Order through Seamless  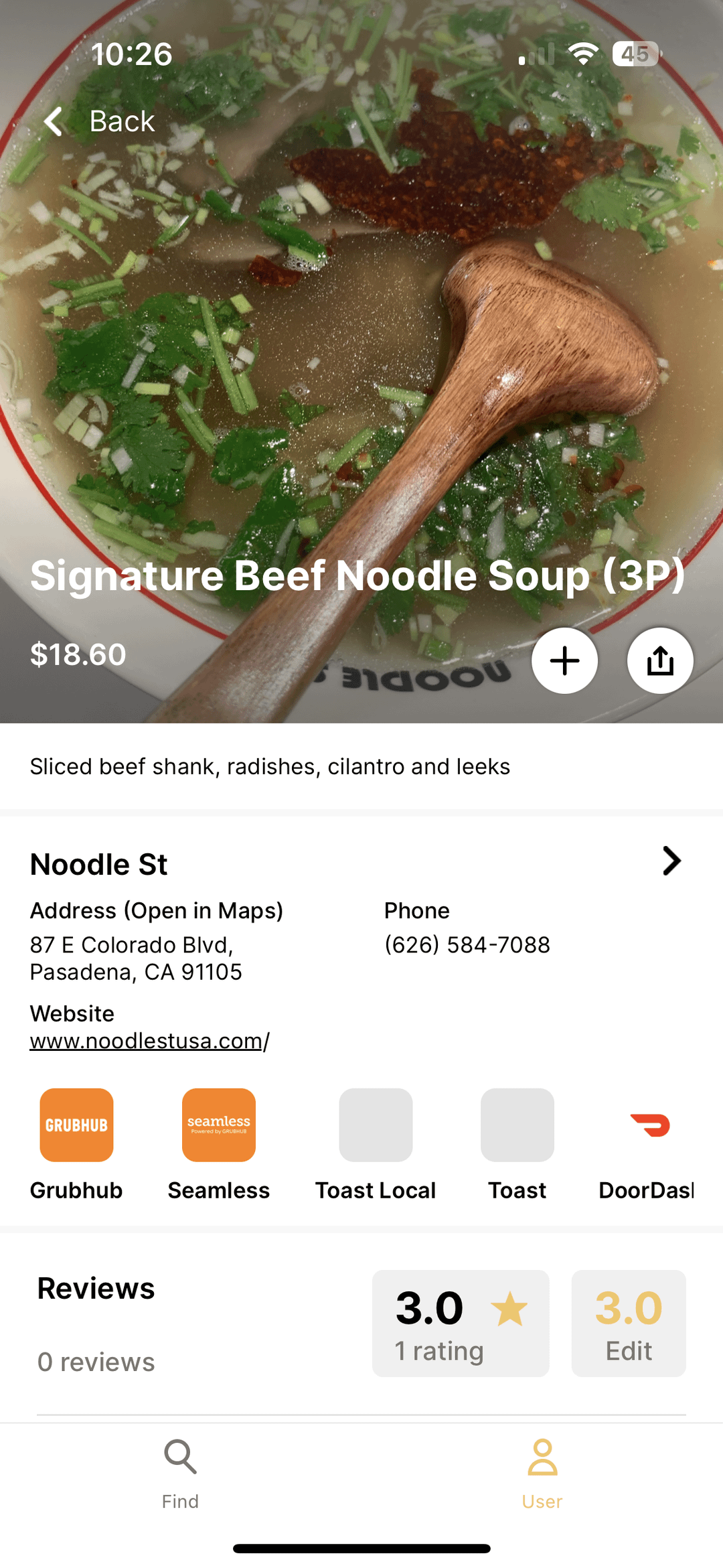point(218,1125)
